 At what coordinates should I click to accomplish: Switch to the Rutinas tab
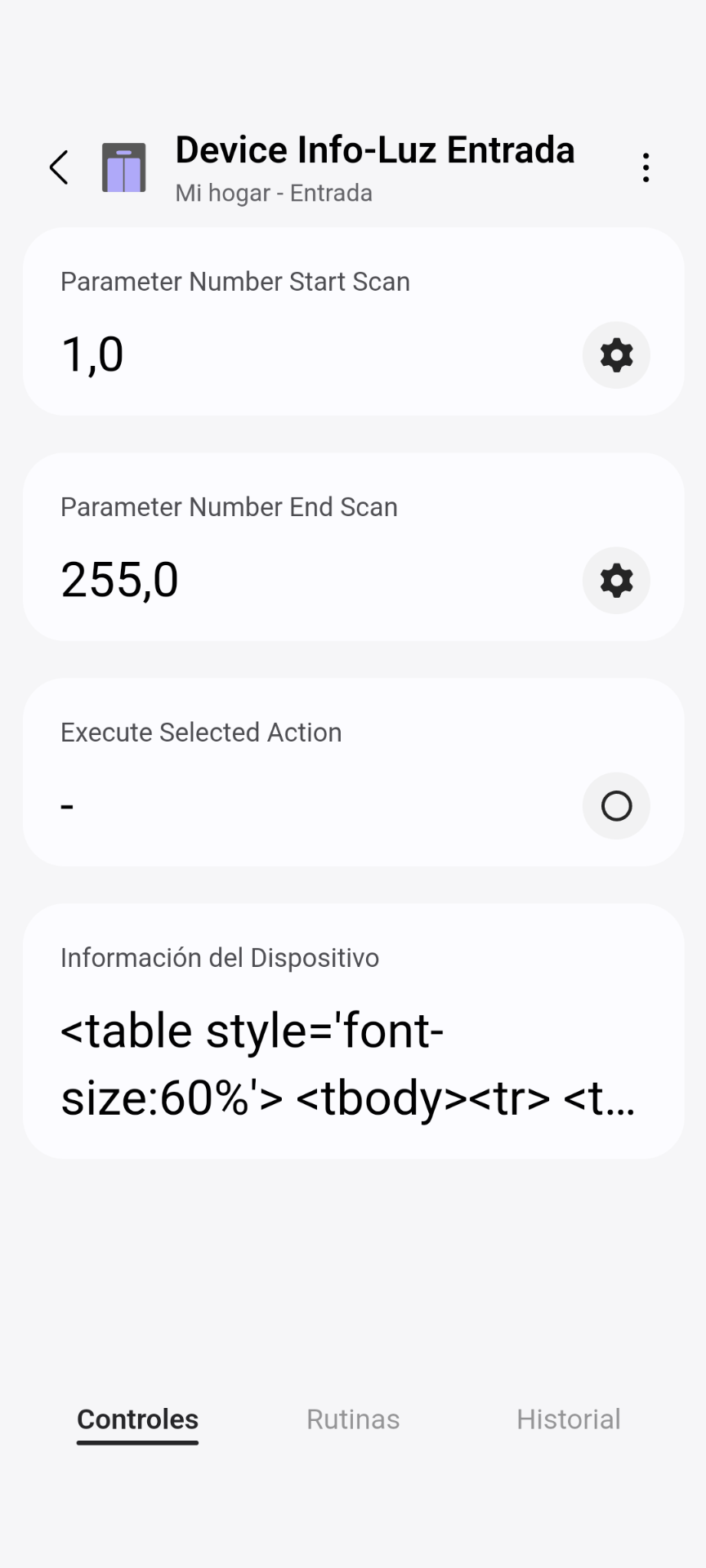353,1419
